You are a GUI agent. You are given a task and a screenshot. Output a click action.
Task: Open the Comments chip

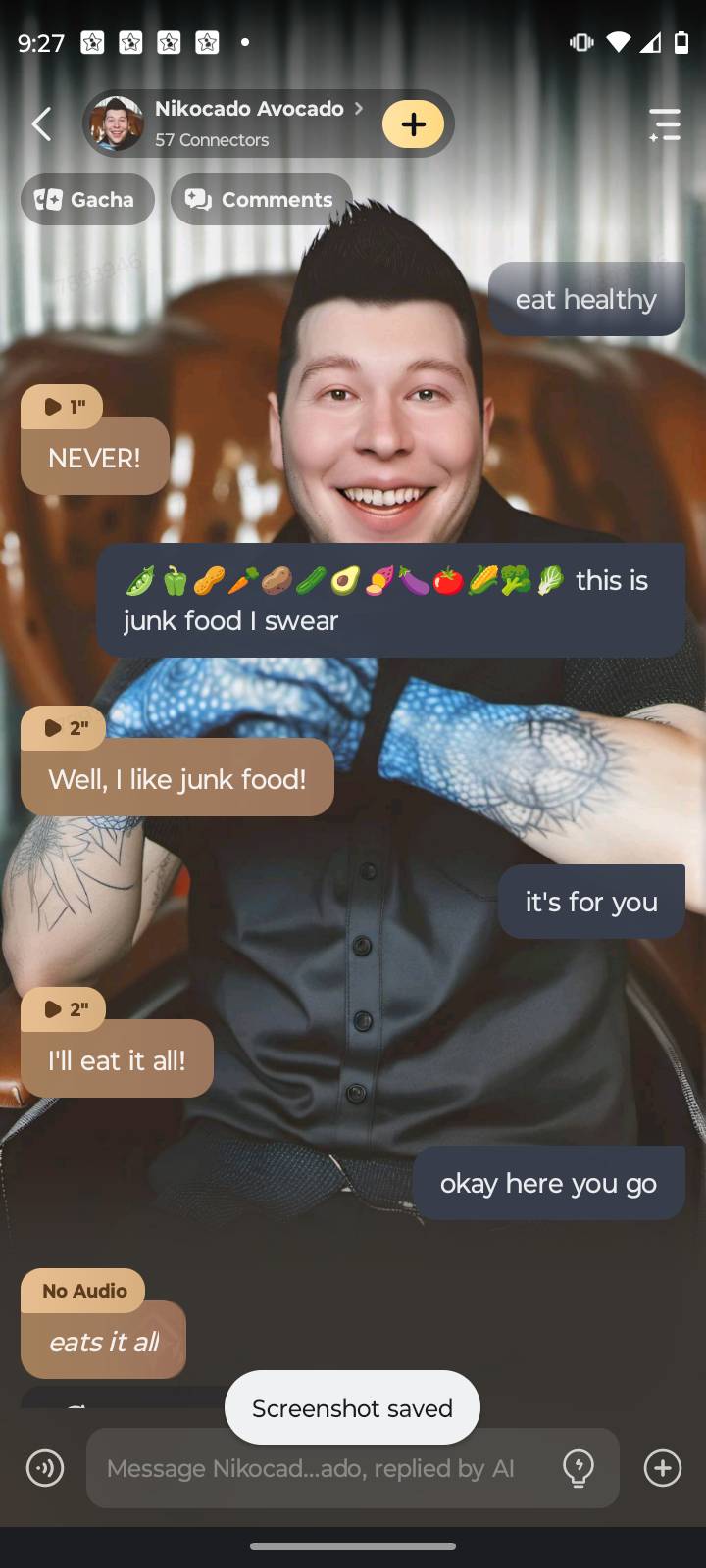tap(261, 200)
